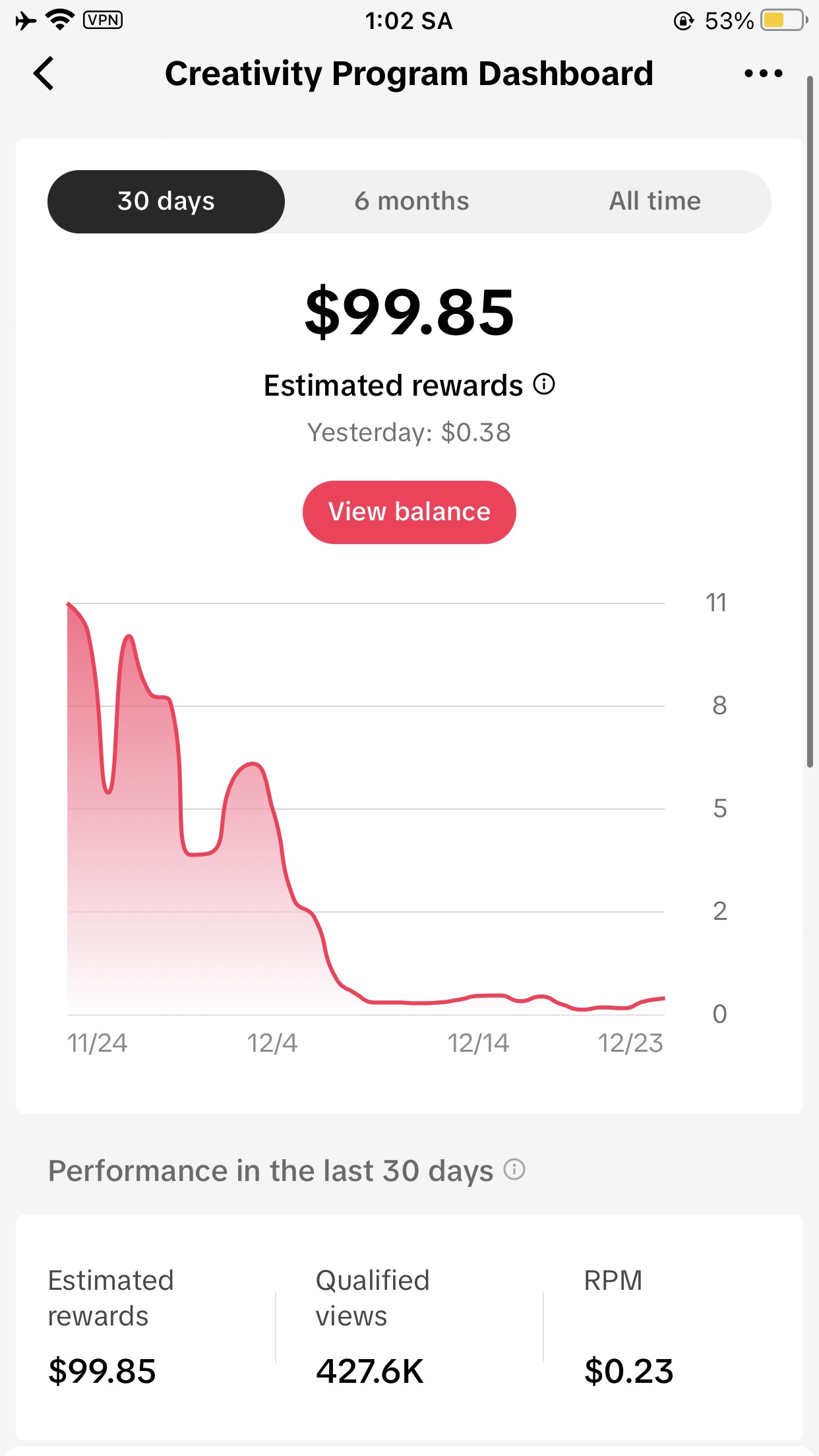Switch to the All time range

pyautogui.click(x=655, y=201)
